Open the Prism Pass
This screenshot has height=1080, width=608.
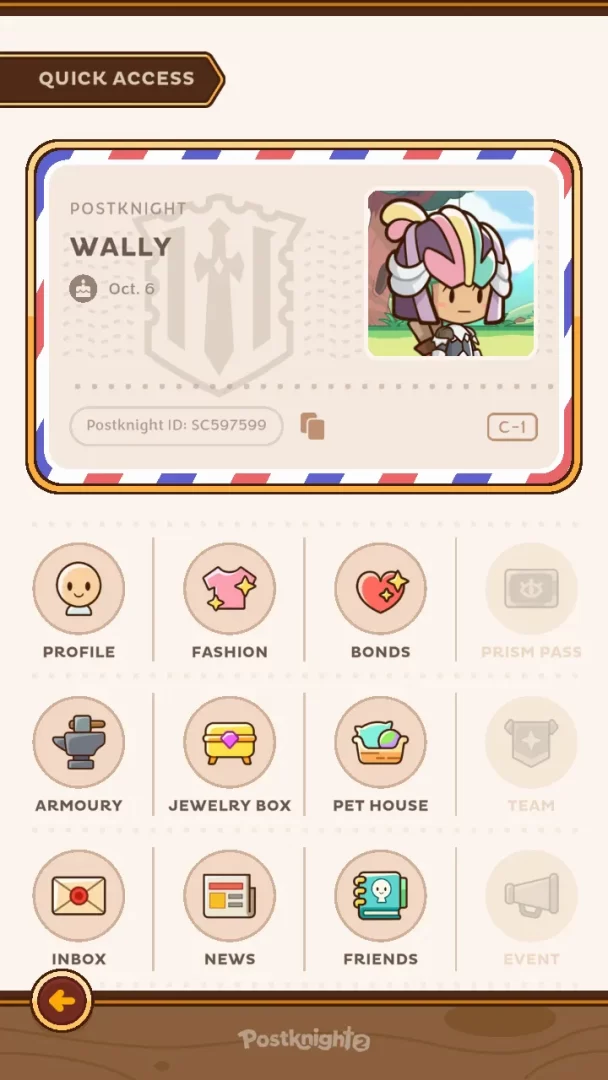click(531, 590)
